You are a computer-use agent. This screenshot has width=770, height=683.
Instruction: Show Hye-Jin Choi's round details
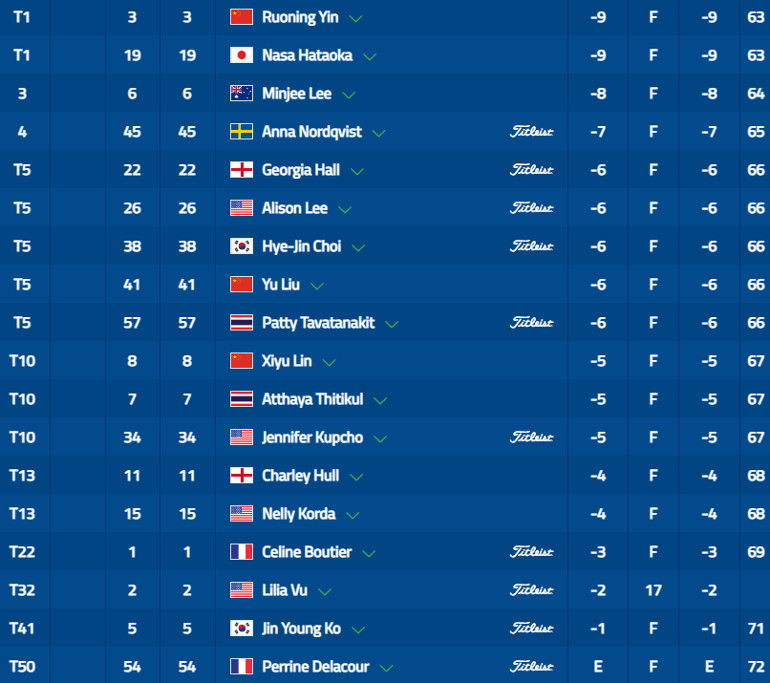358,248
